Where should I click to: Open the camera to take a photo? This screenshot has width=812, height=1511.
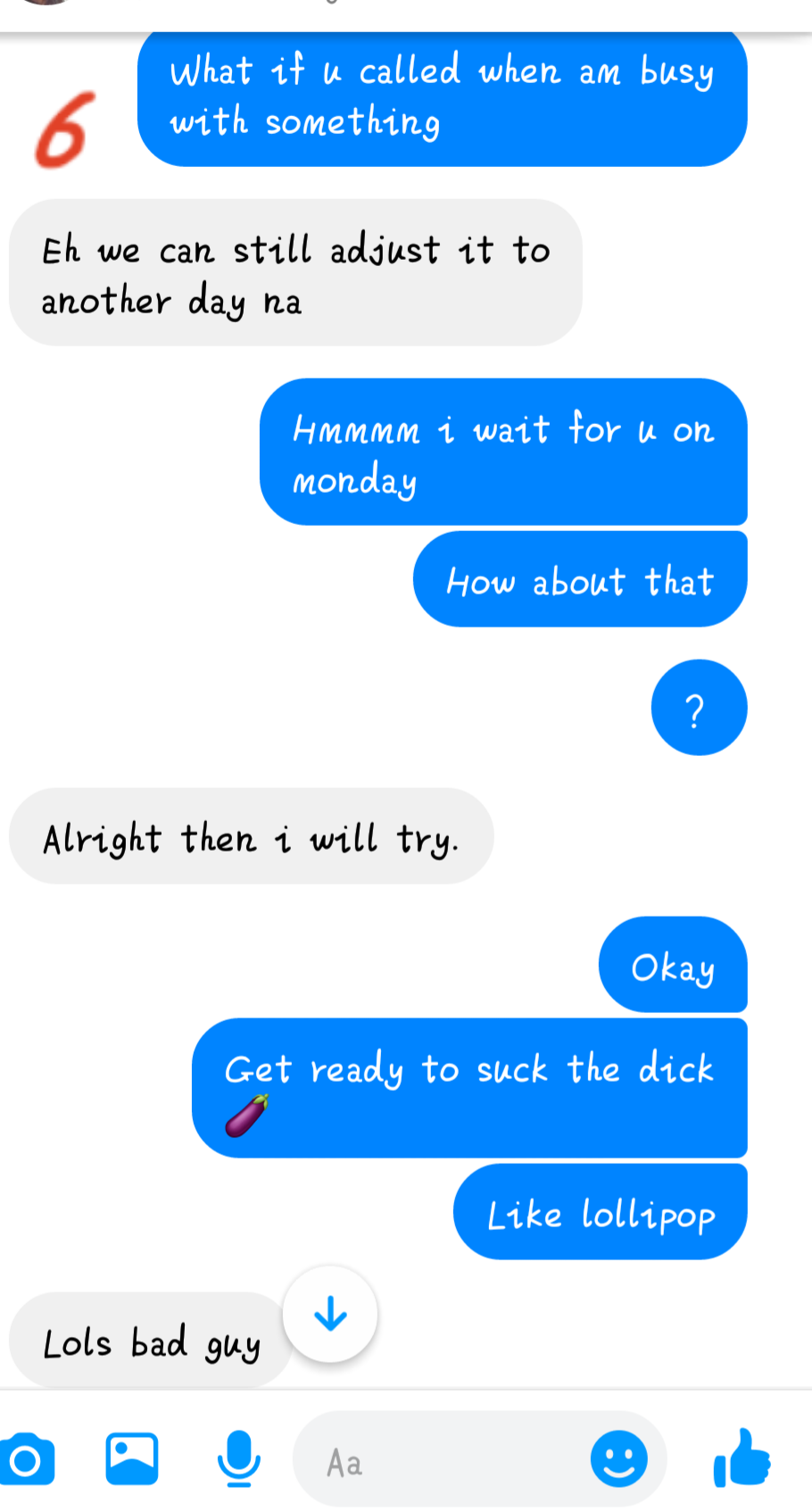pyautogui.click(x=27, y=1460)
